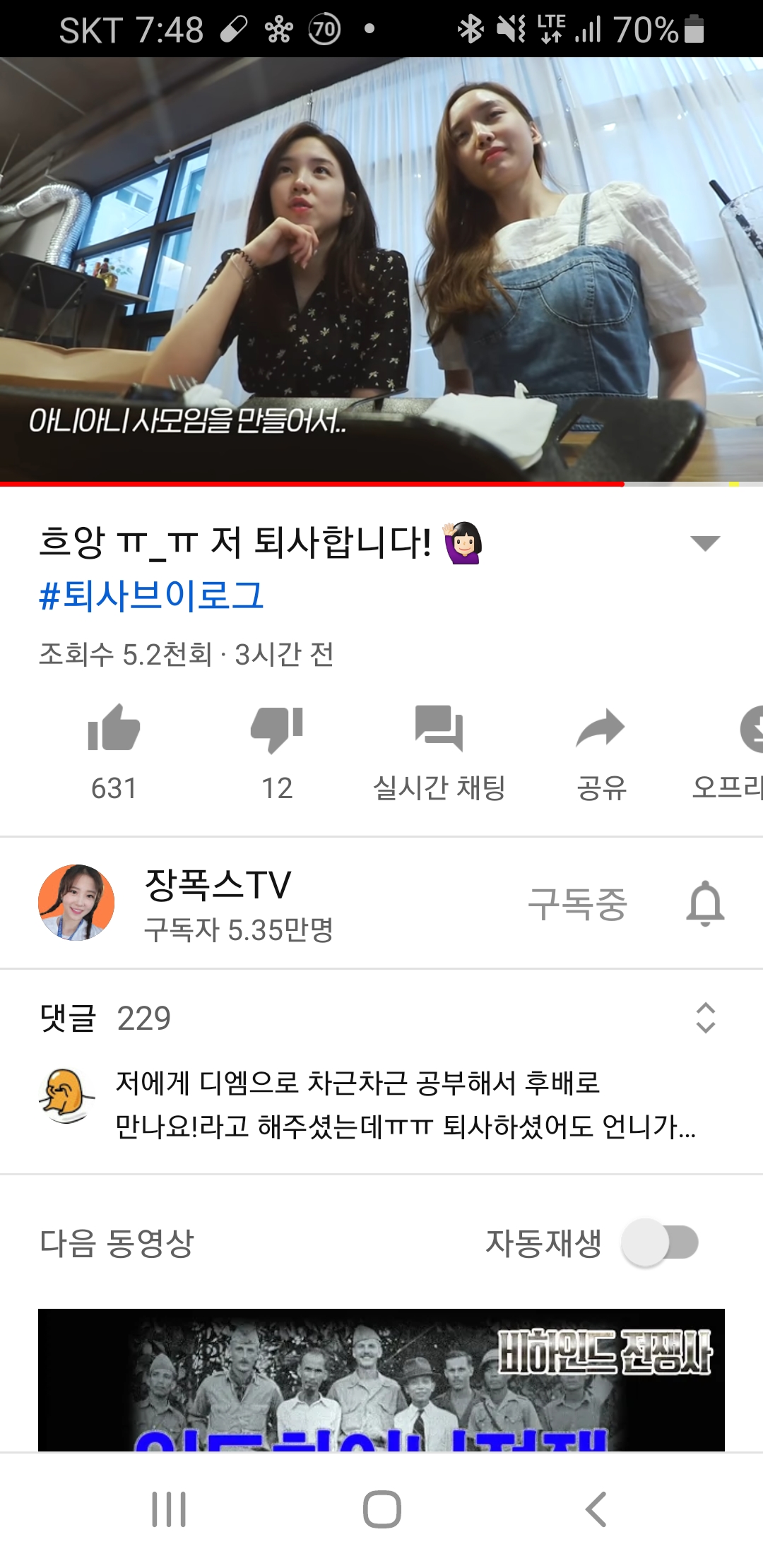Viewport: 763px width, 1568px height.
Task: Open the #퇴사브이로그 hashtag link
Action: (151, 595)
